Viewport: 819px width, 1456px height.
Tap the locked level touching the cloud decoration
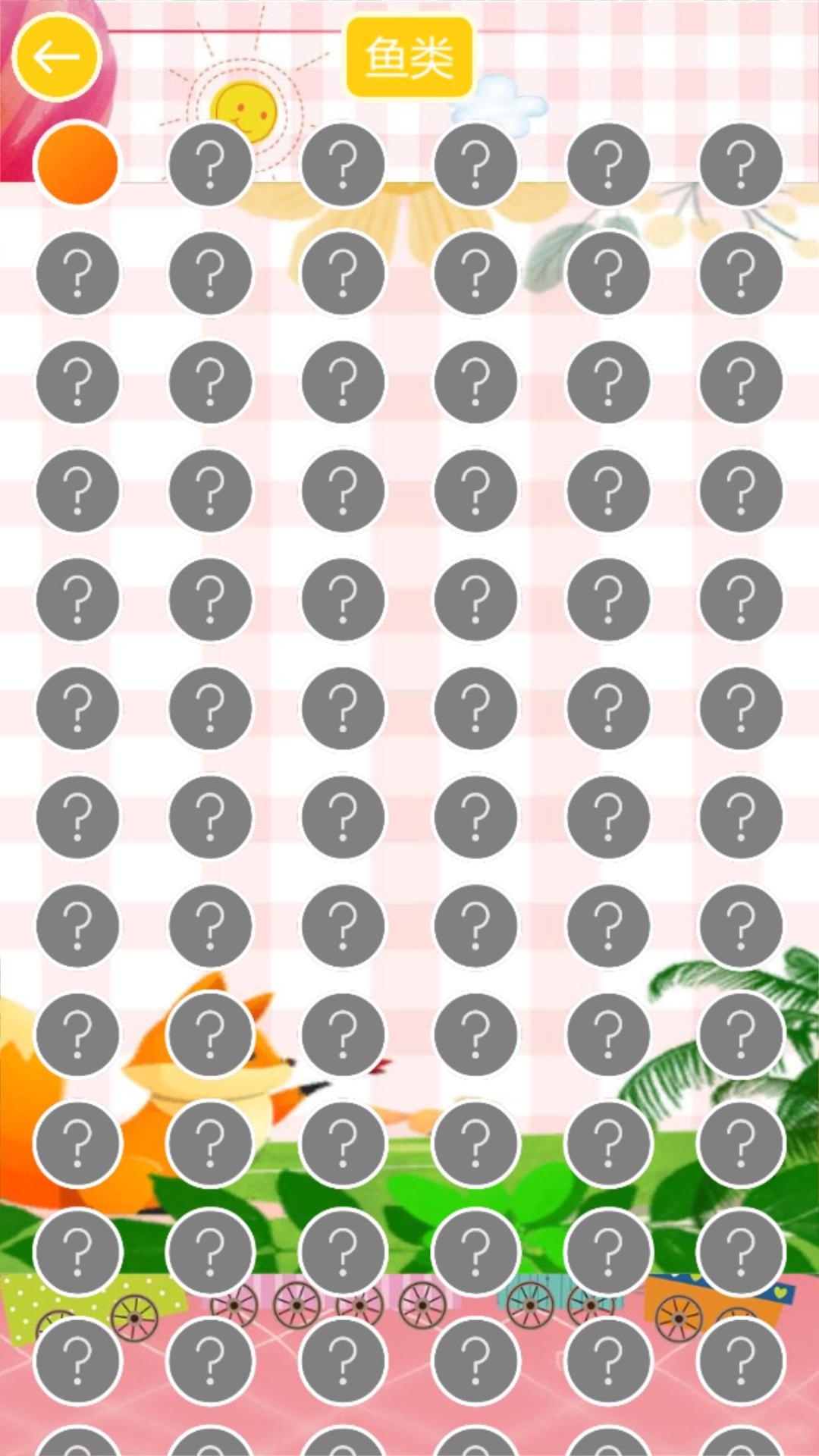coord(476,165)
